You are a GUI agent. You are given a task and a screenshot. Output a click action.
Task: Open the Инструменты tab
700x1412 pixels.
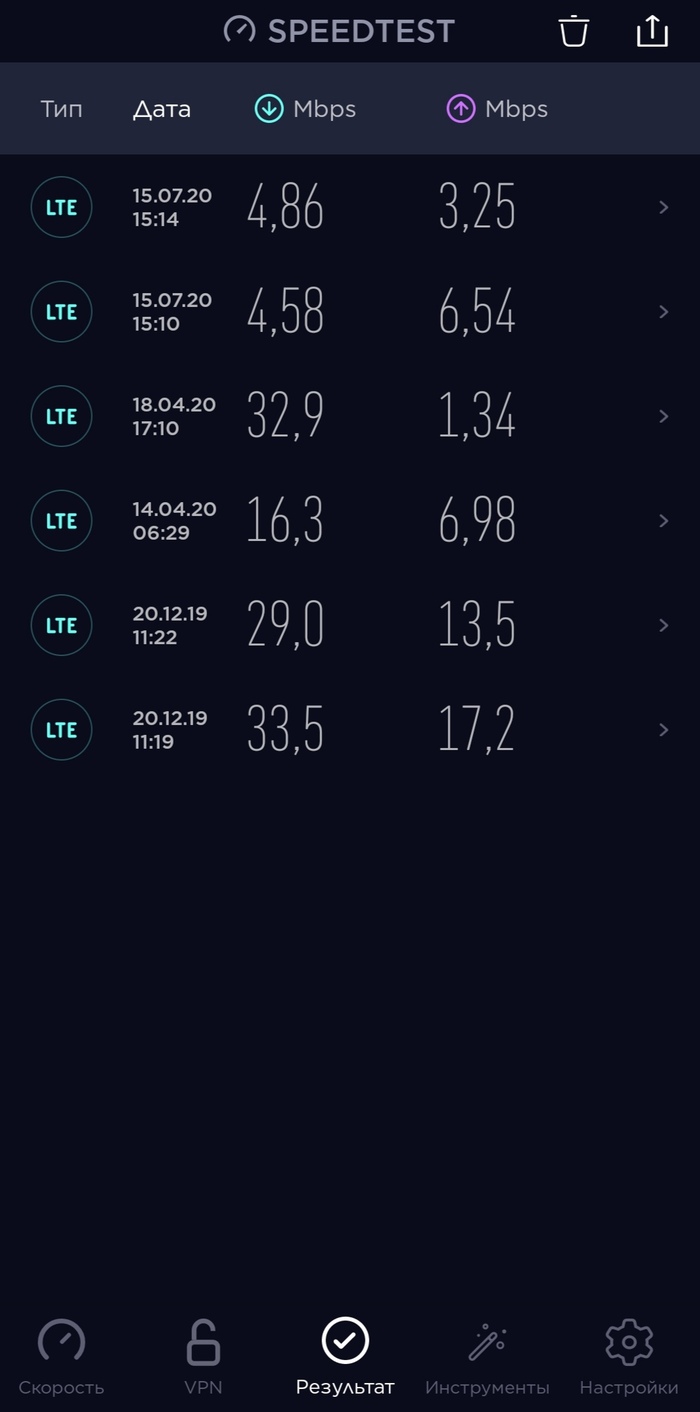[x=487, y=1356]
